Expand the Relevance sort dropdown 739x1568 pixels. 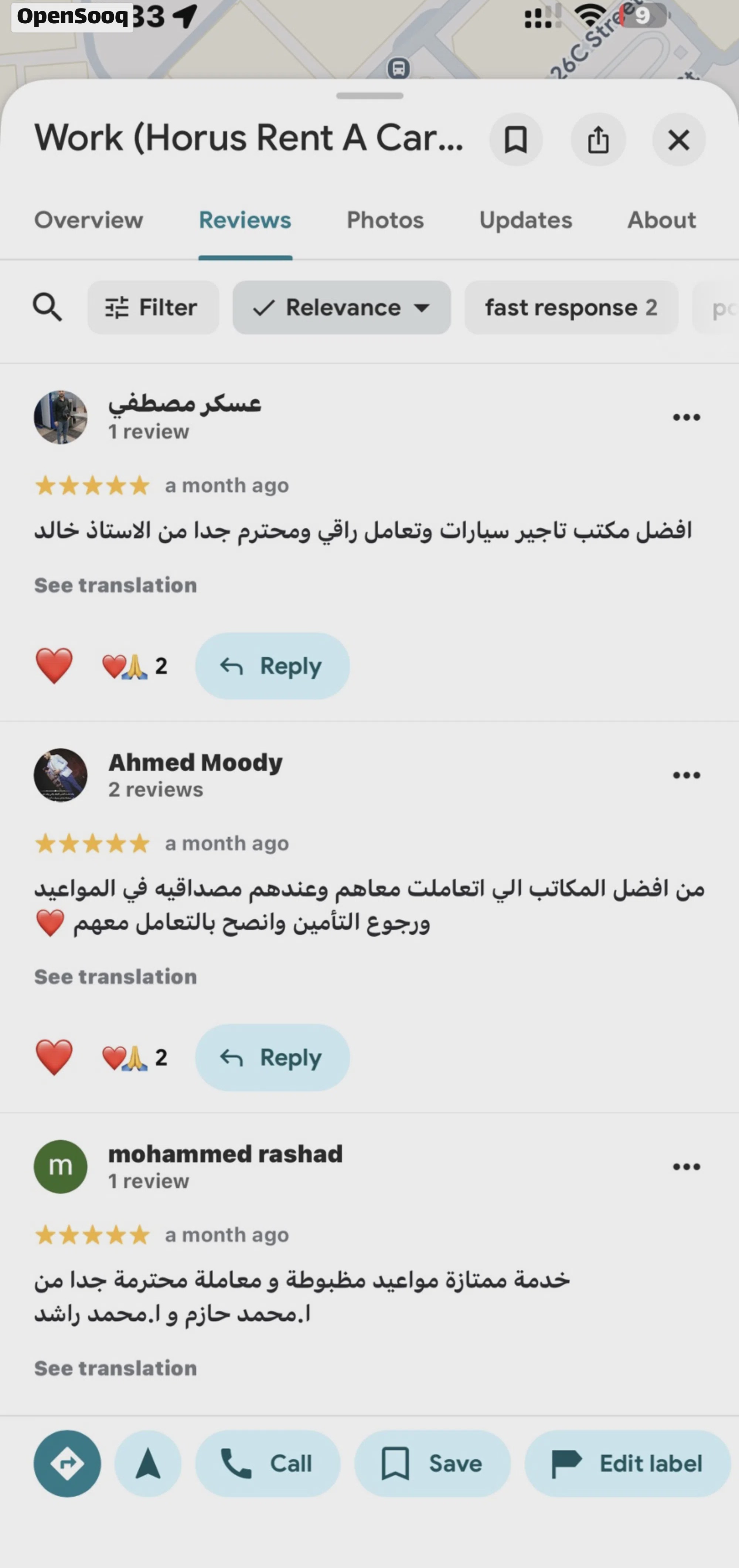tap(341, 308)
